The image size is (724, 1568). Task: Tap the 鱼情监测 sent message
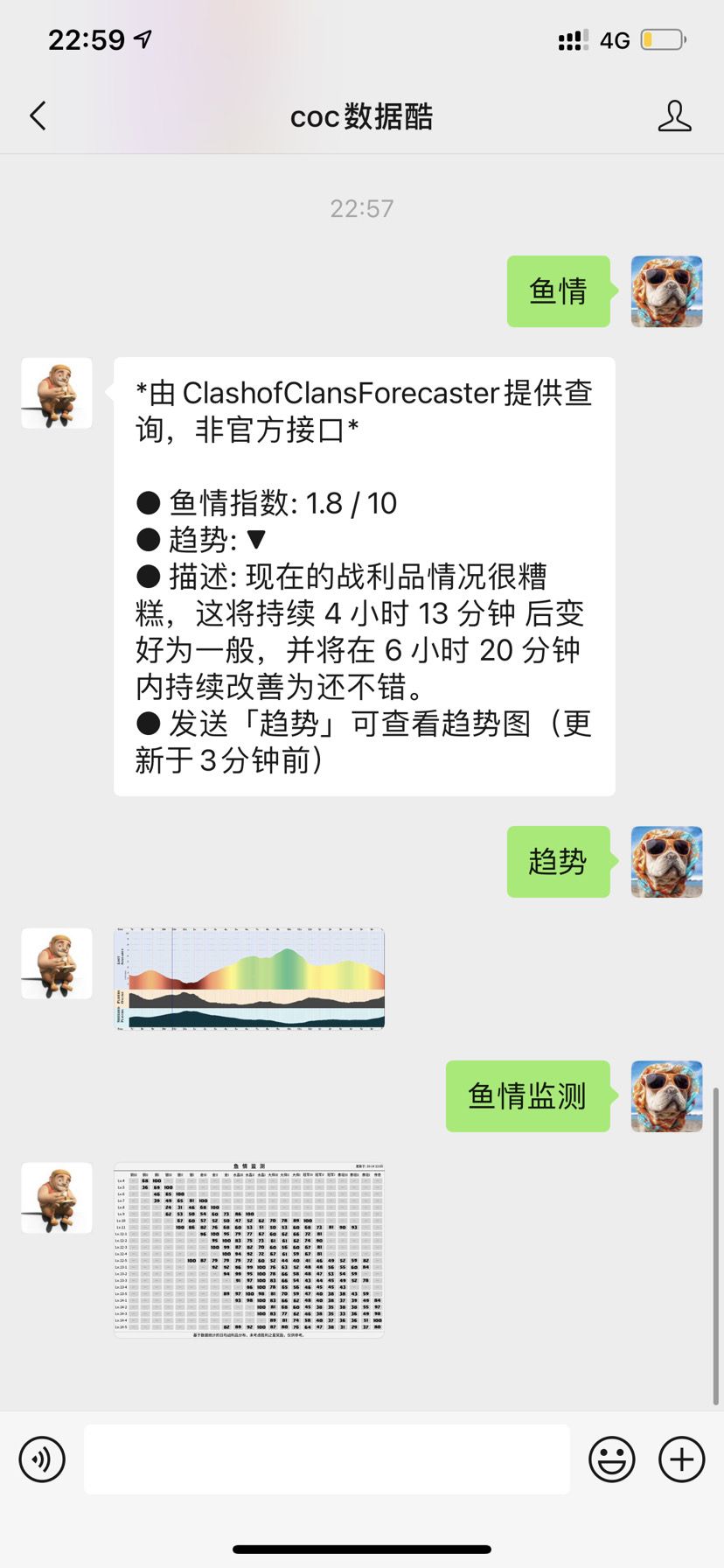528,1096
